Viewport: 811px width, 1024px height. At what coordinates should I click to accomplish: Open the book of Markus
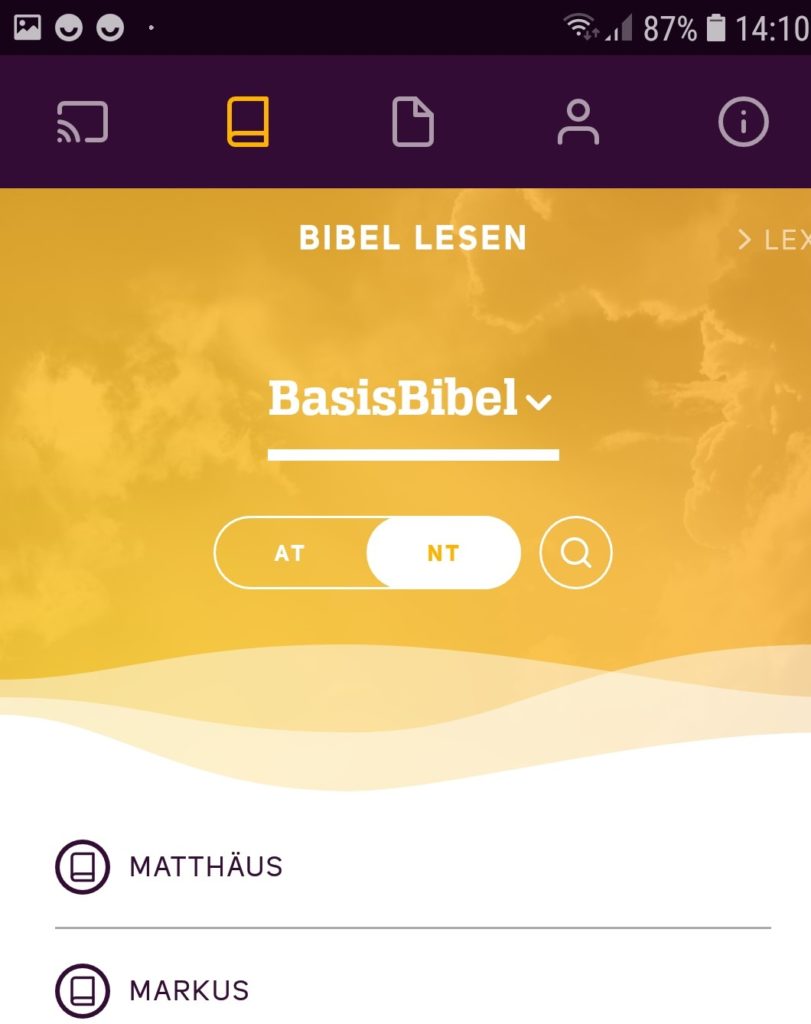188,991
